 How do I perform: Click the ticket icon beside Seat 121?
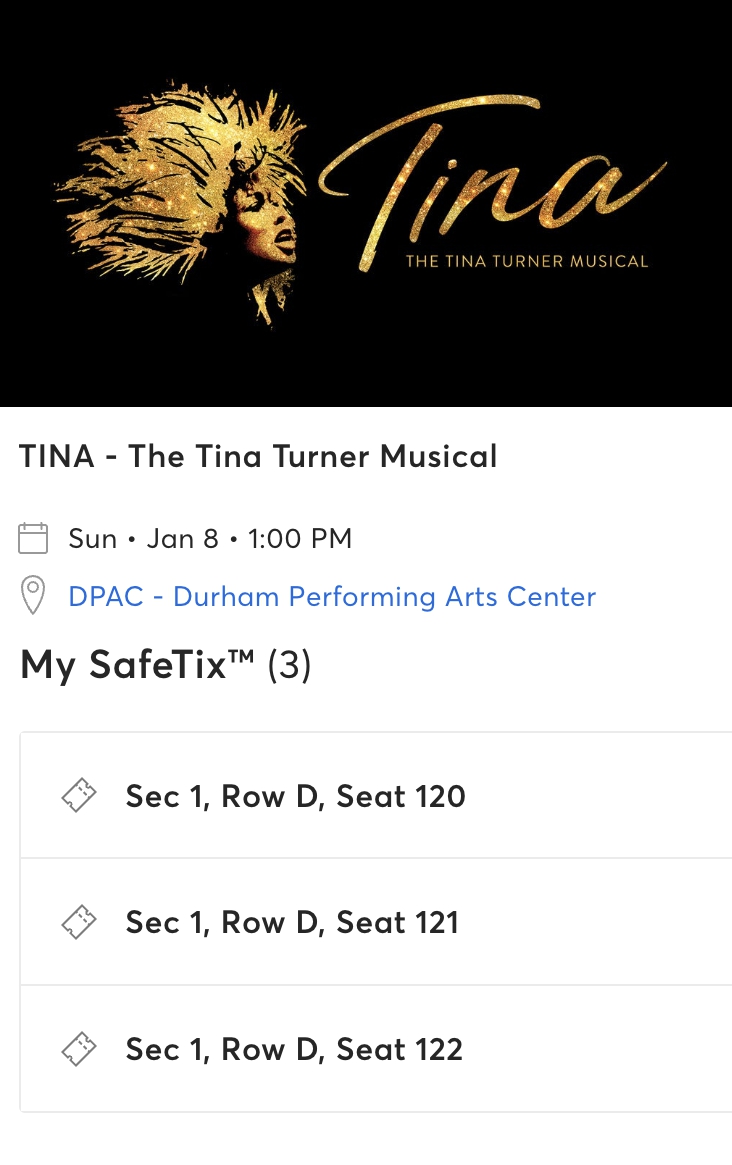coord(82,922)
